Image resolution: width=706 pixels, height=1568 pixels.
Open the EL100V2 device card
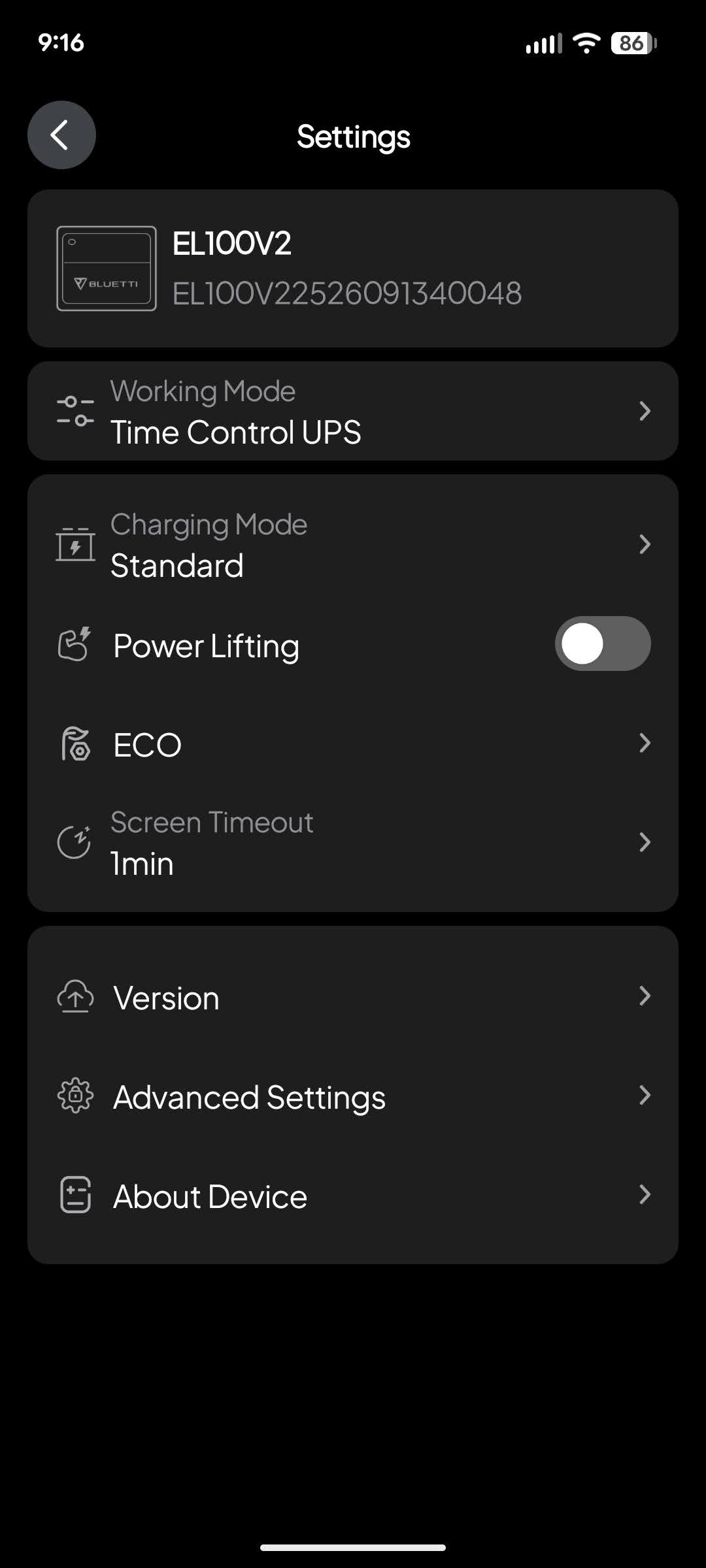(352, 269)
